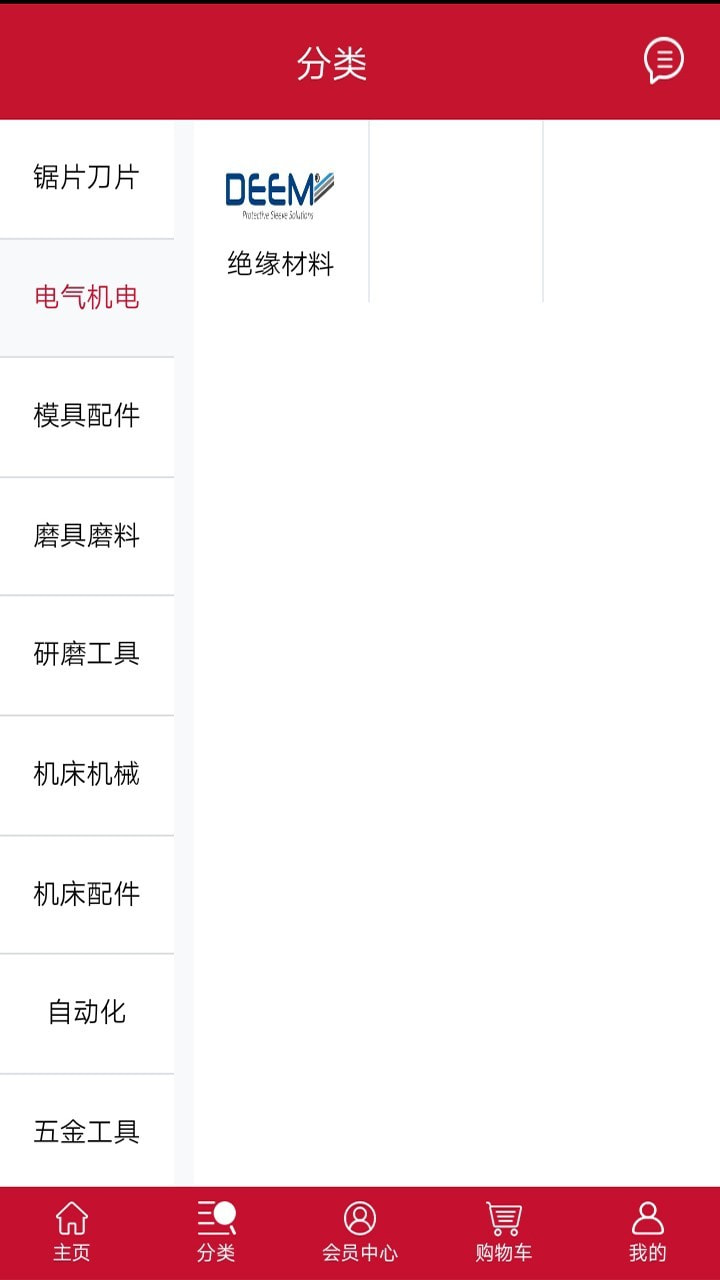
Task: Select the 研磨工具 category
Action: (87, 655)
